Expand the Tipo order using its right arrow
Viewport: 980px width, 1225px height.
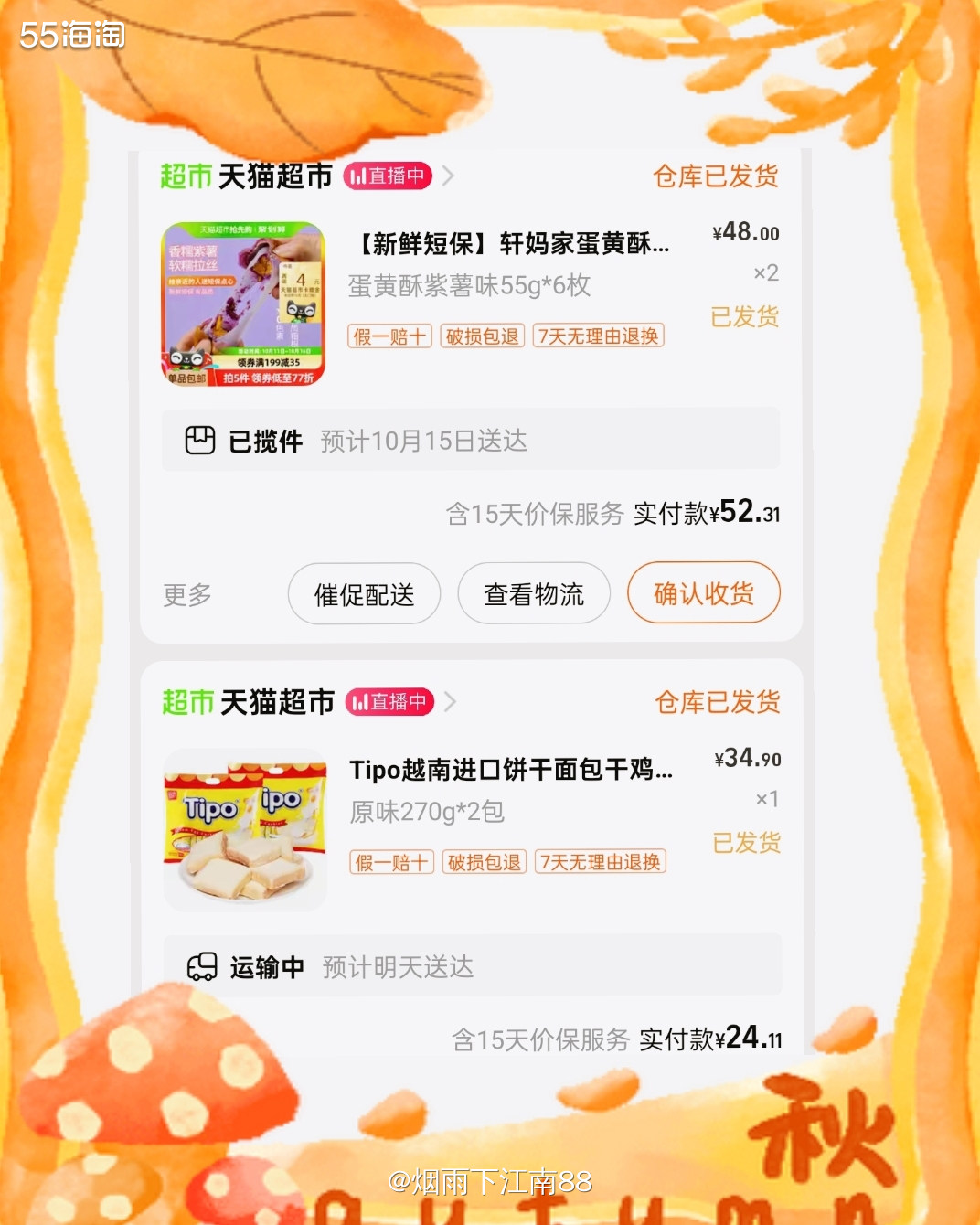point(449,703)
